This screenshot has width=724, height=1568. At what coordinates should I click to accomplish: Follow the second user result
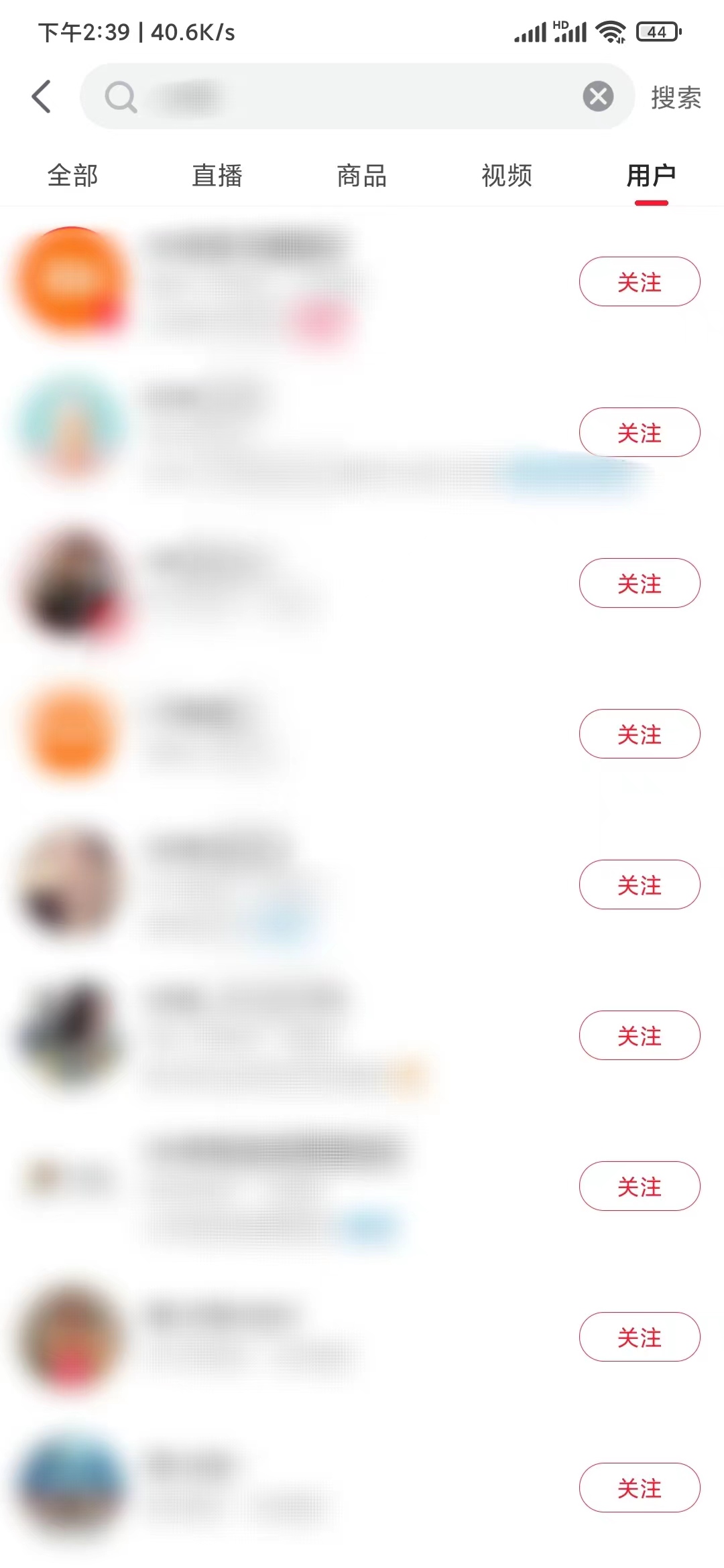(x=640, y=432)
